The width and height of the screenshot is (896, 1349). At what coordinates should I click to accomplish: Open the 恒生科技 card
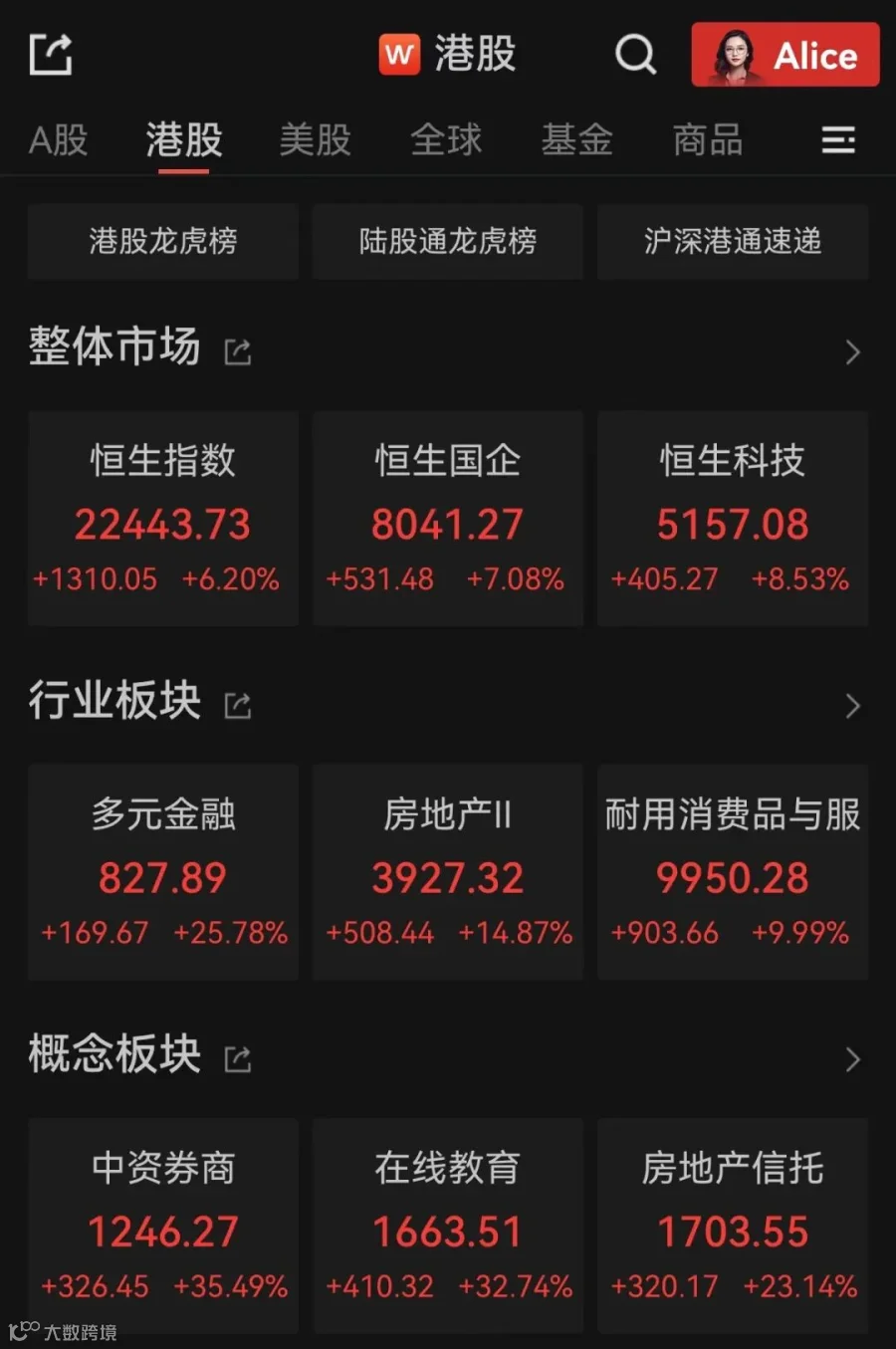click(x=733, y=518)
